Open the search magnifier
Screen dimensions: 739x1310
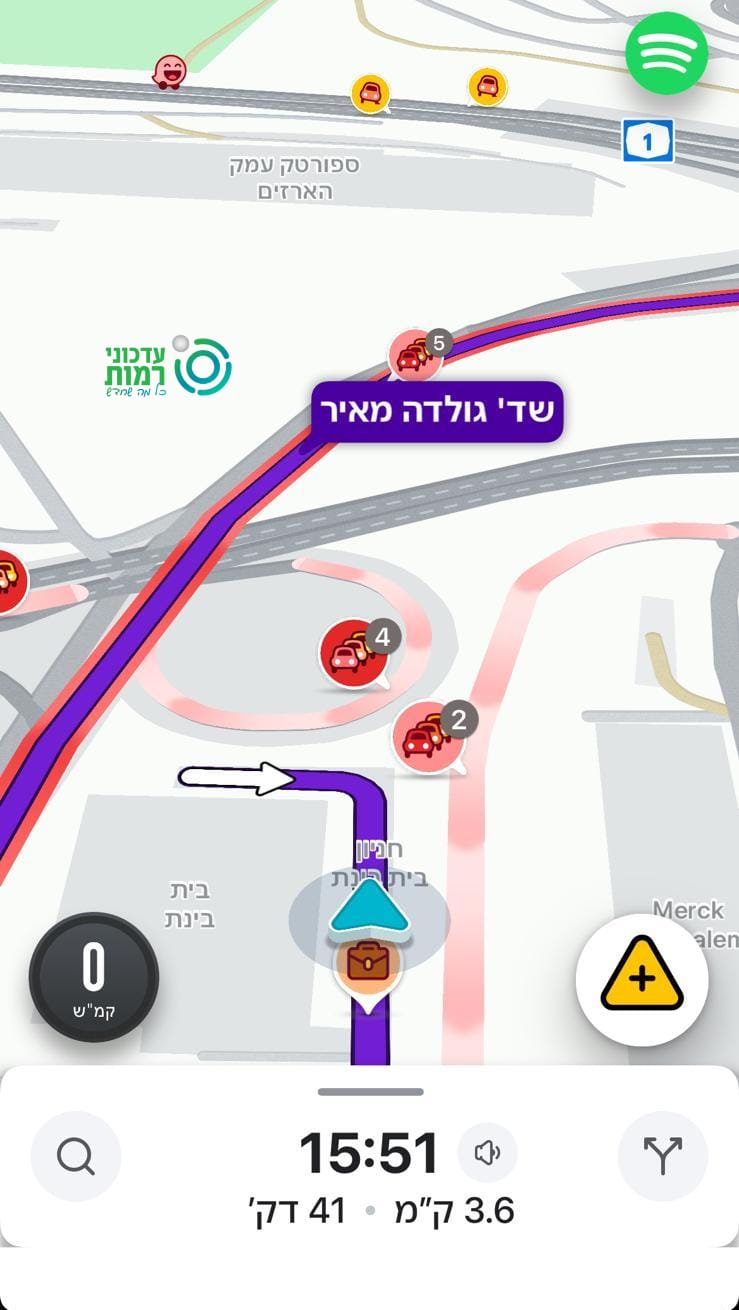[76, 1155]
